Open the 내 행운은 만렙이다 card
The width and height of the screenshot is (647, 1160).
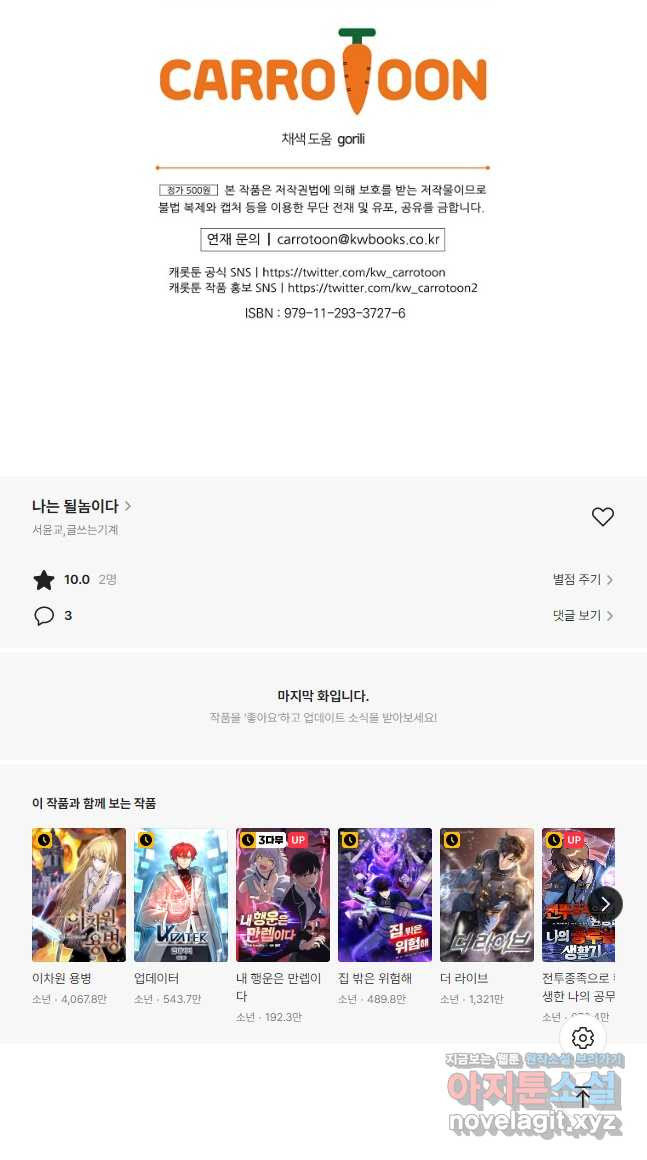[x=283, y=895]
